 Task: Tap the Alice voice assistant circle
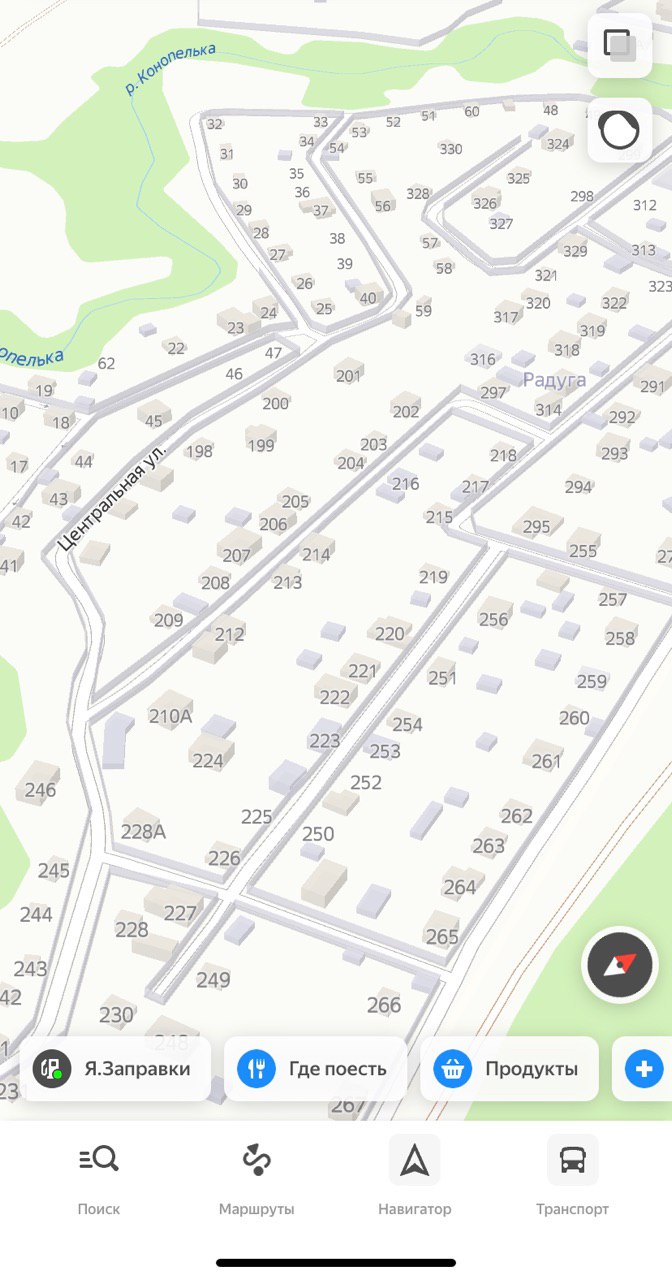pos(619,130)
